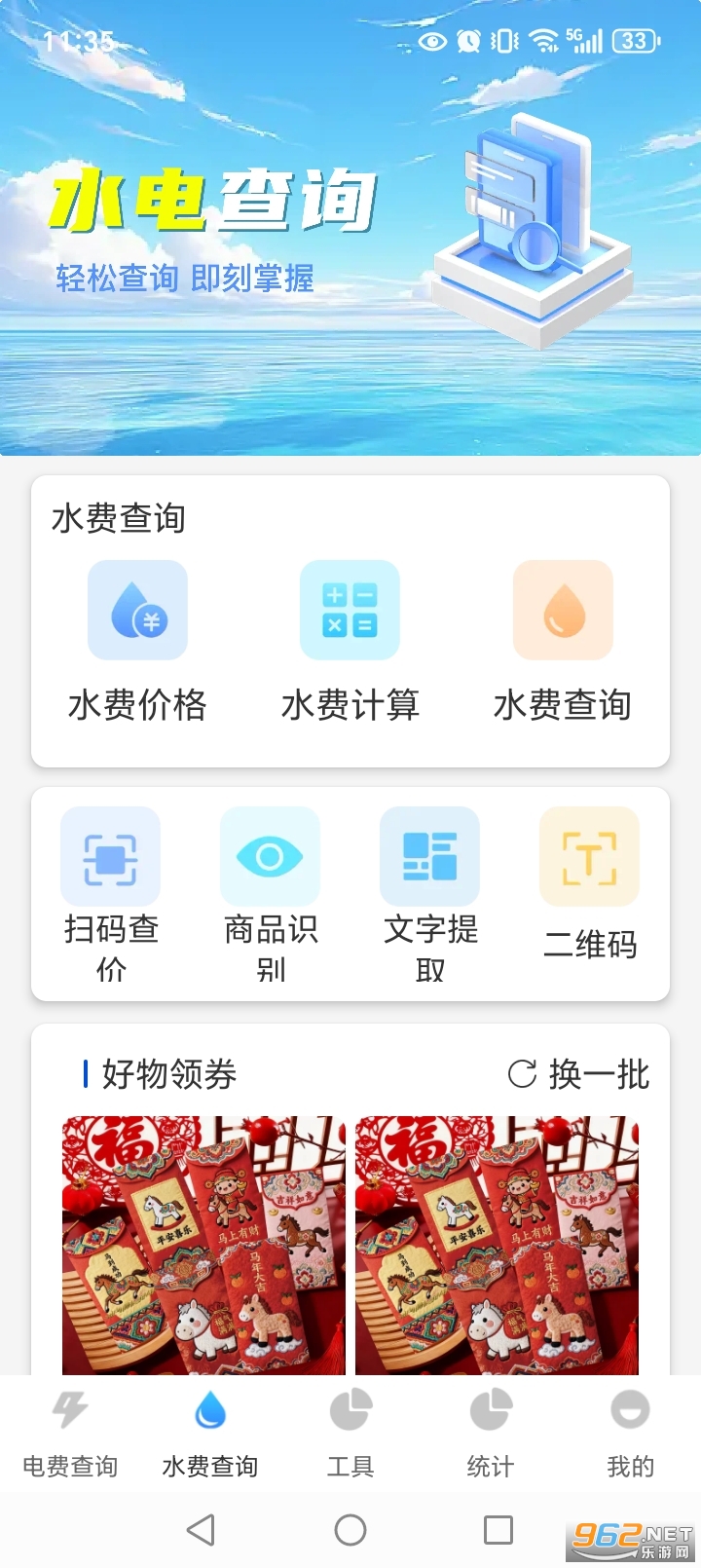Switch to the 统计 tab
The image size is (701, 1568).
490,1432
